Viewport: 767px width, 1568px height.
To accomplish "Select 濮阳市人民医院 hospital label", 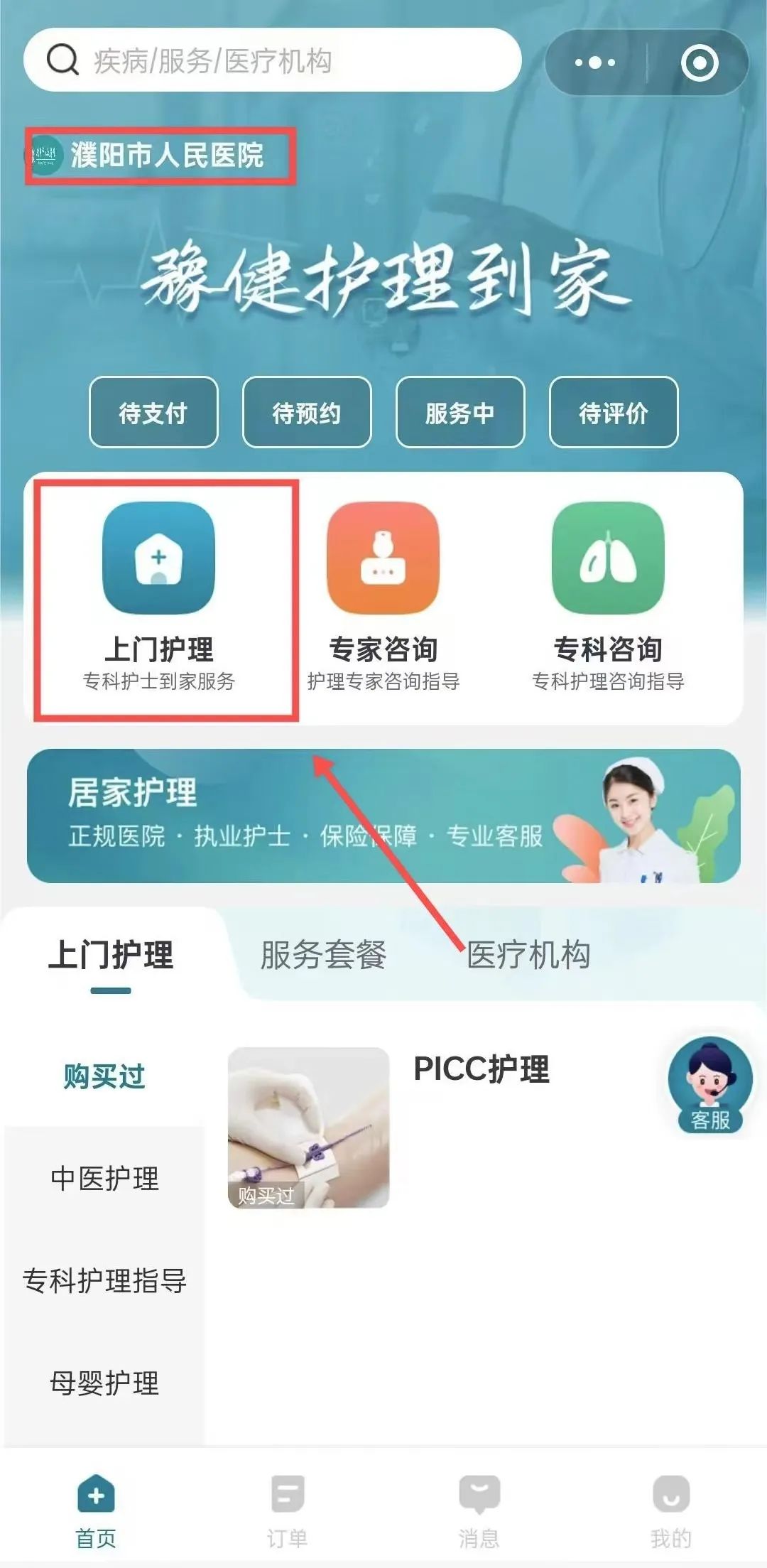I will (x=160, y=156).
